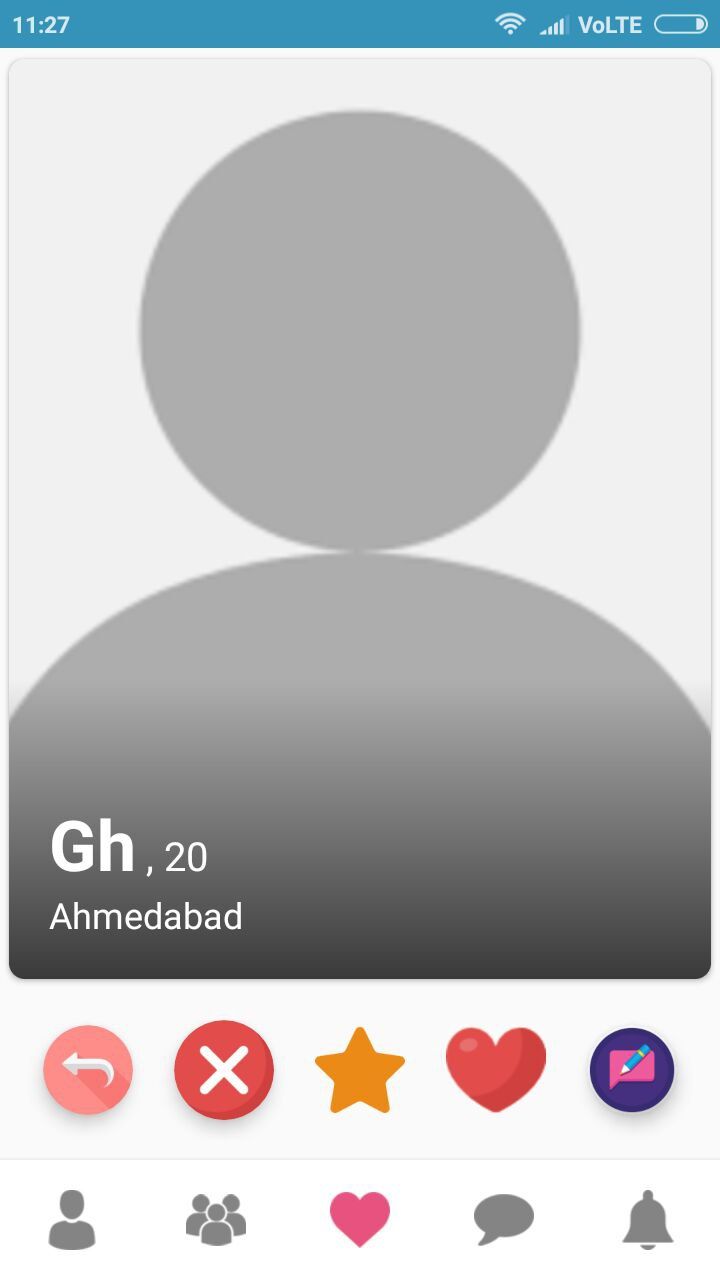Switch to the my profile tab
Screen dimensions: 720x1280
(72, 1220)
